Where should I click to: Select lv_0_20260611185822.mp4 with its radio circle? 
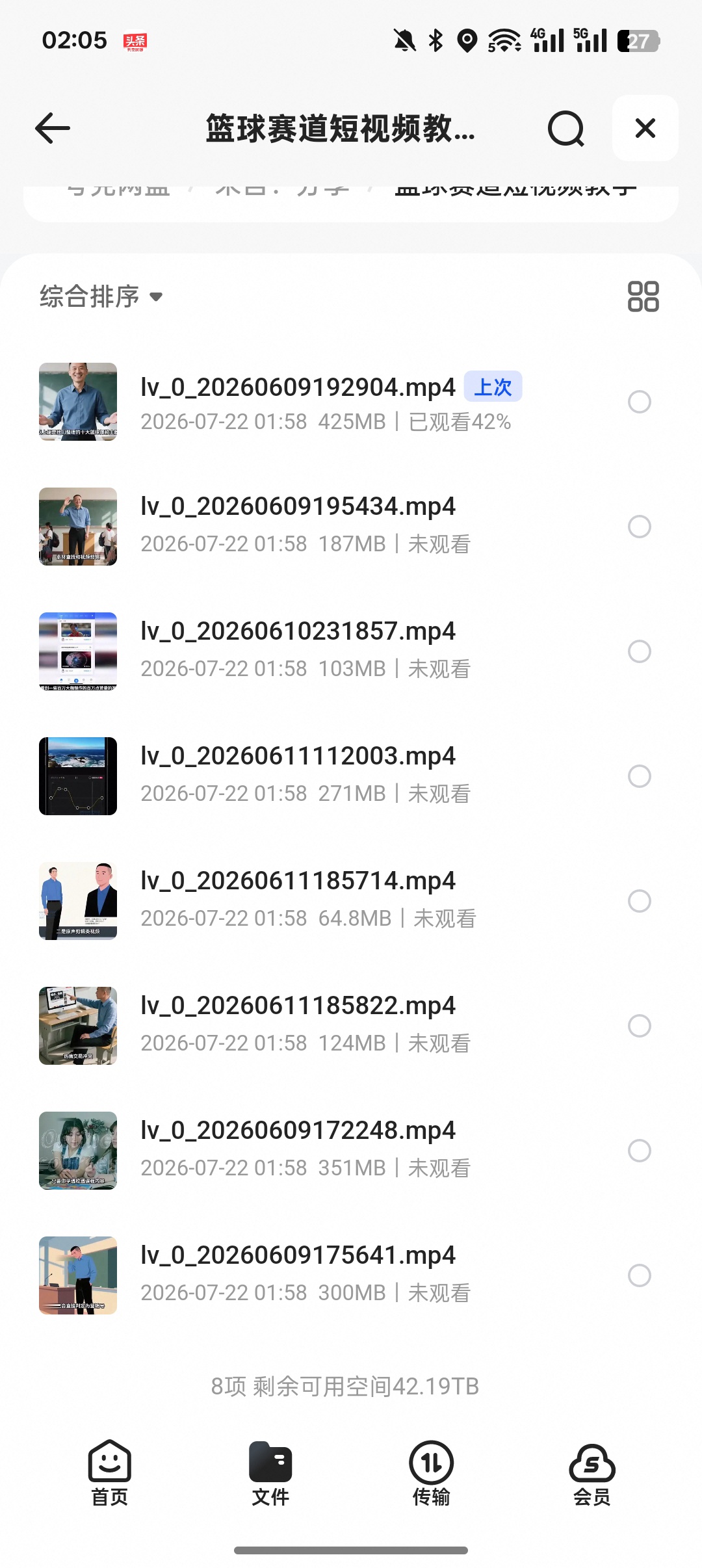pyautogui.click(x=640, y=1026)
